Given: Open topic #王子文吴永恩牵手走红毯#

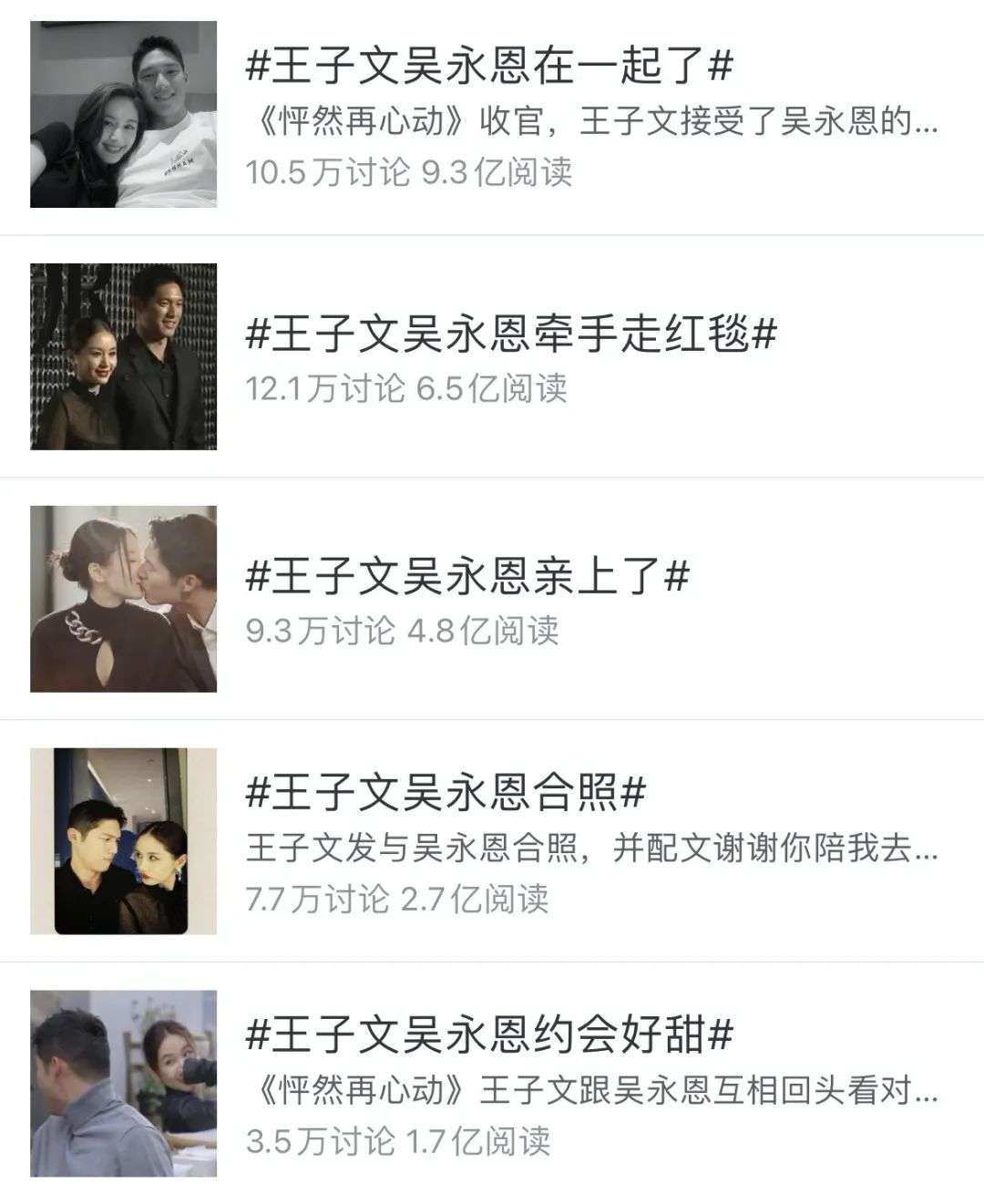Looking at the screenshot, I should tap(510, 334).
